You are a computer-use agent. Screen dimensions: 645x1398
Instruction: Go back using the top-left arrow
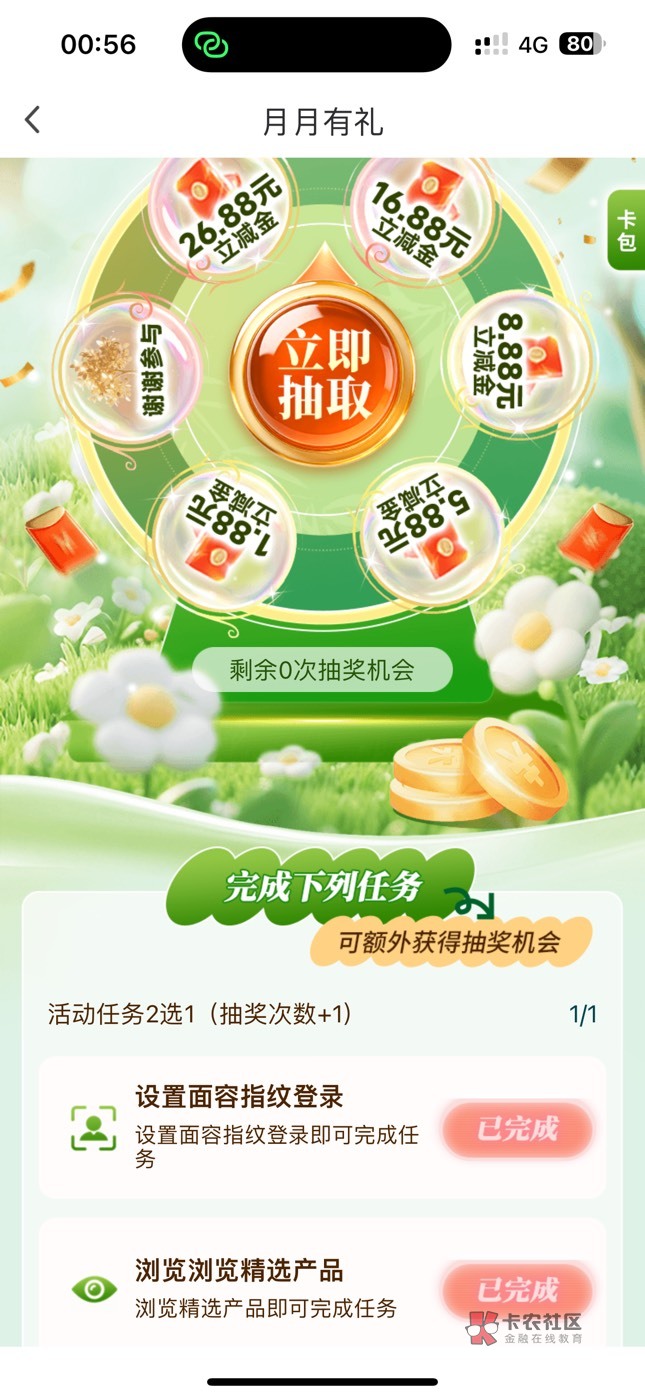coord(33,120)
